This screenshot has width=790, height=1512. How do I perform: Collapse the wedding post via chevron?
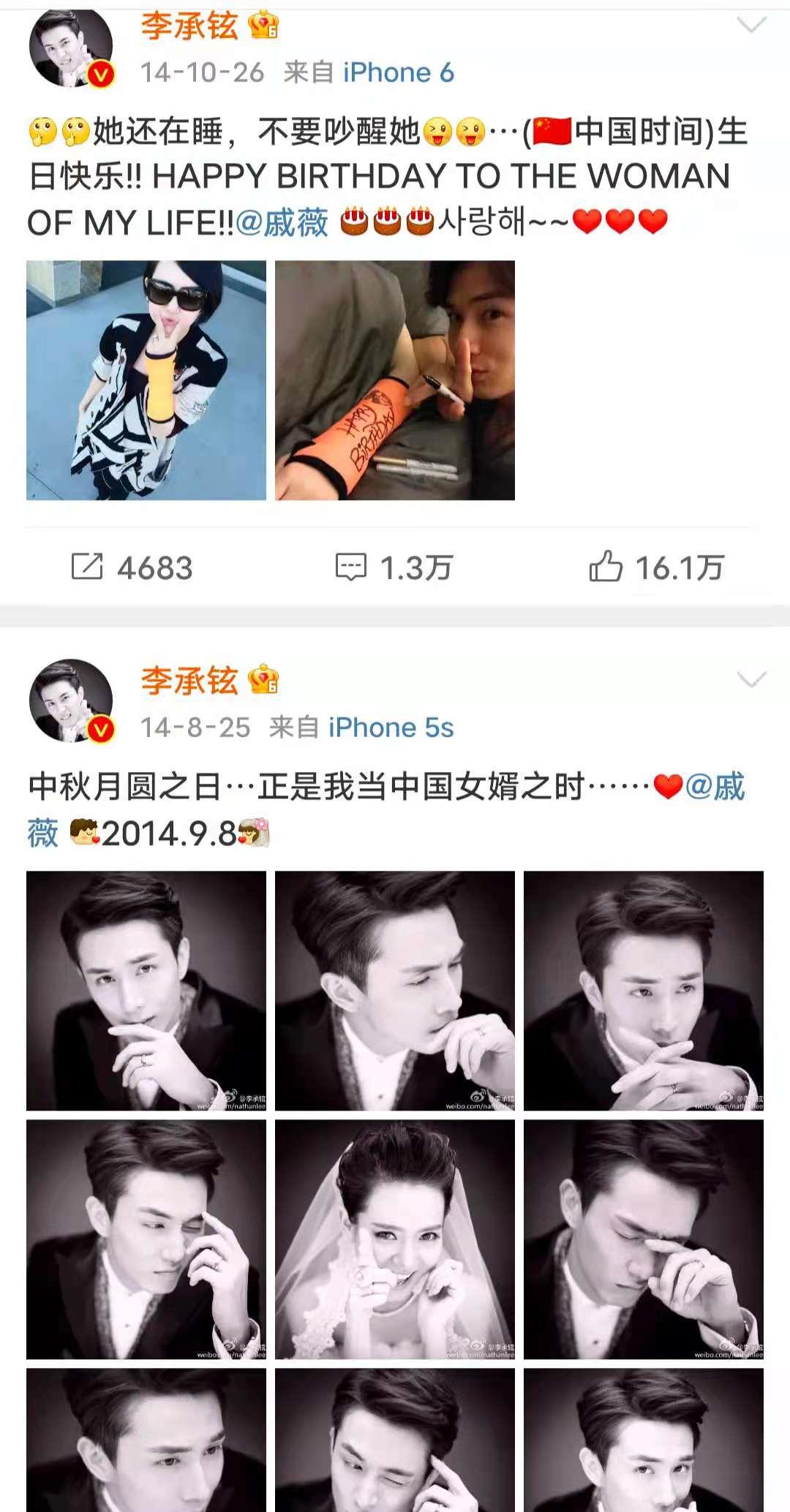coord(752,680)
